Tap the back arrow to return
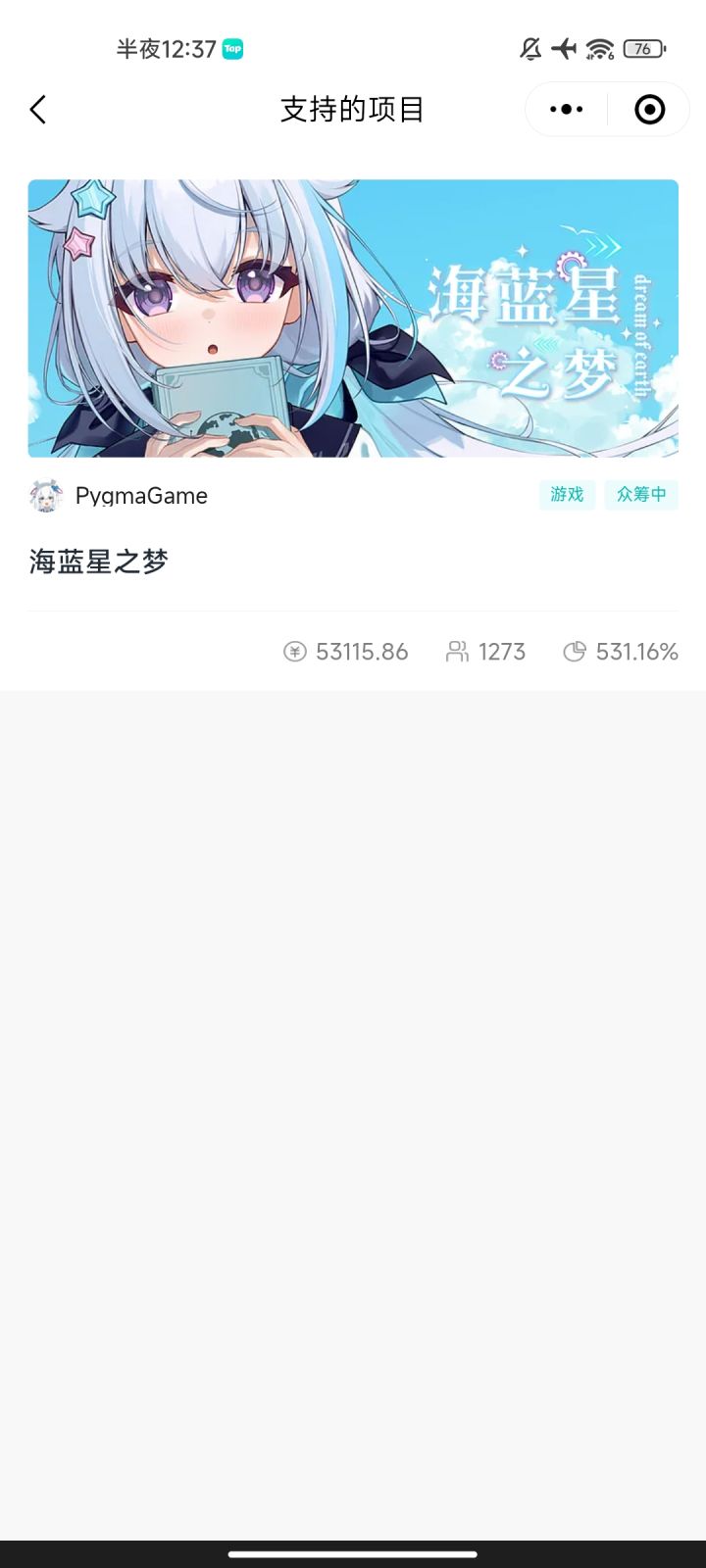 pos(38,109)
